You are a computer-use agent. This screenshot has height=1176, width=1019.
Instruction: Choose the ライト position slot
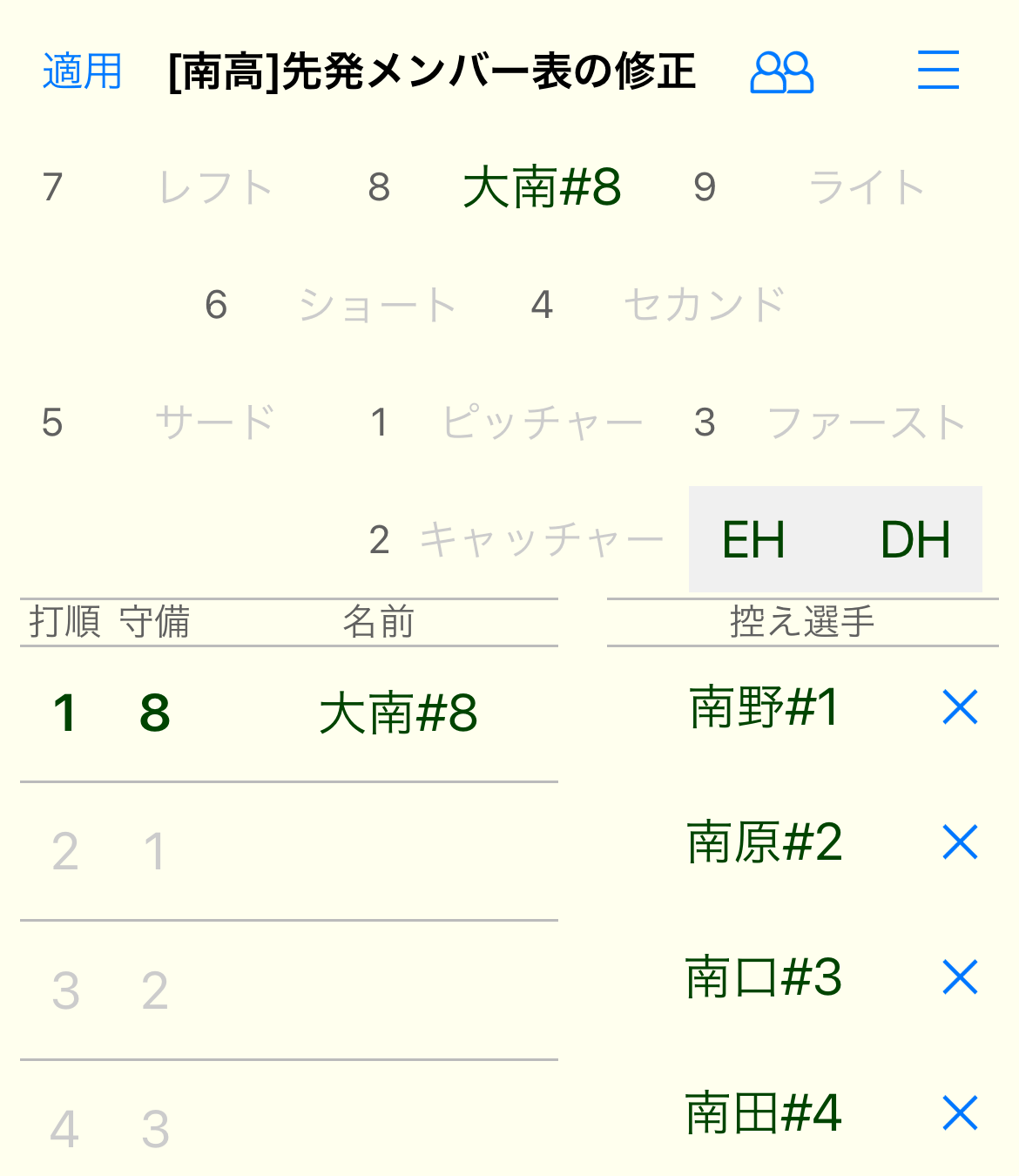tap(867, 187)
